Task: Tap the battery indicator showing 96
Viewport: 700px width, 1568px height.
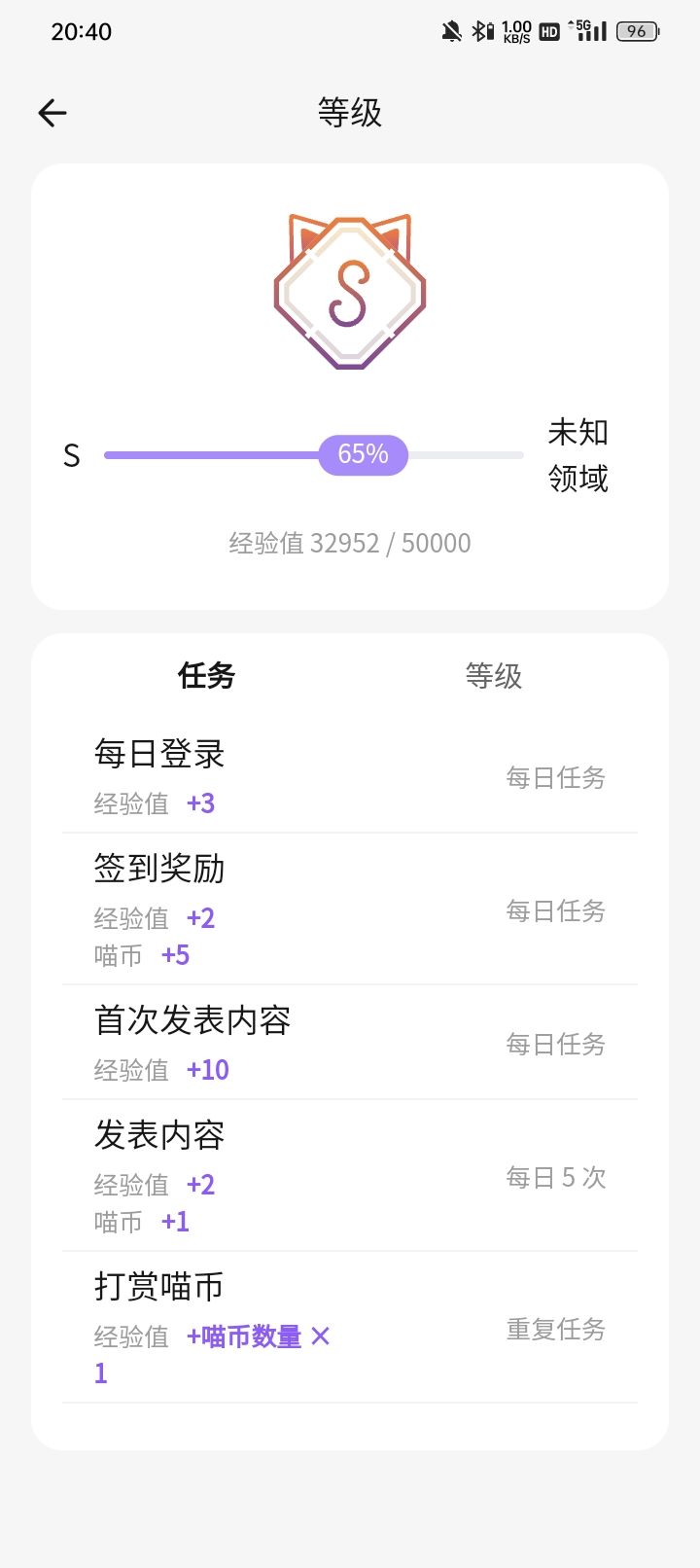Action: click(637, 30)
